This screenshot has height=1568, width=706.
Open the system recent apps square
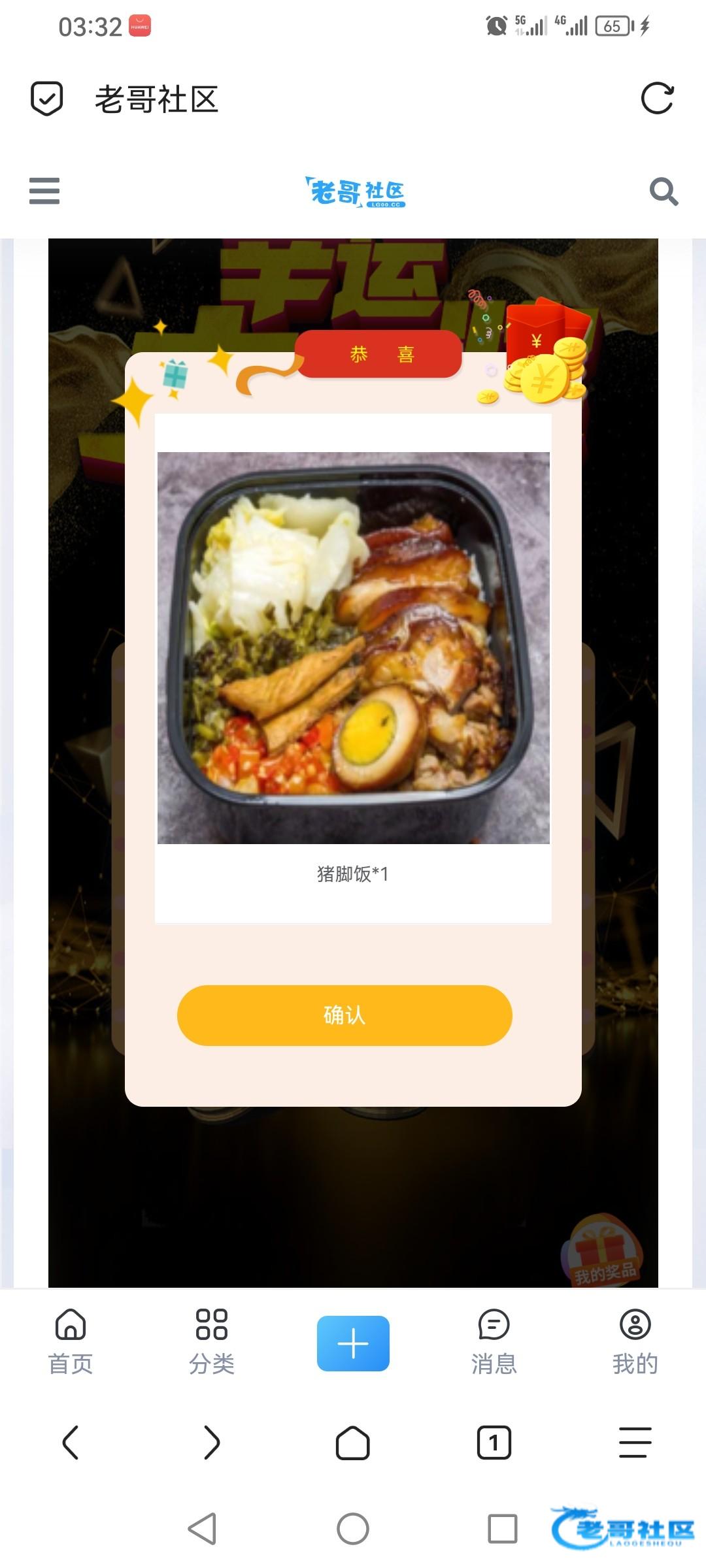coord(503,1529)
